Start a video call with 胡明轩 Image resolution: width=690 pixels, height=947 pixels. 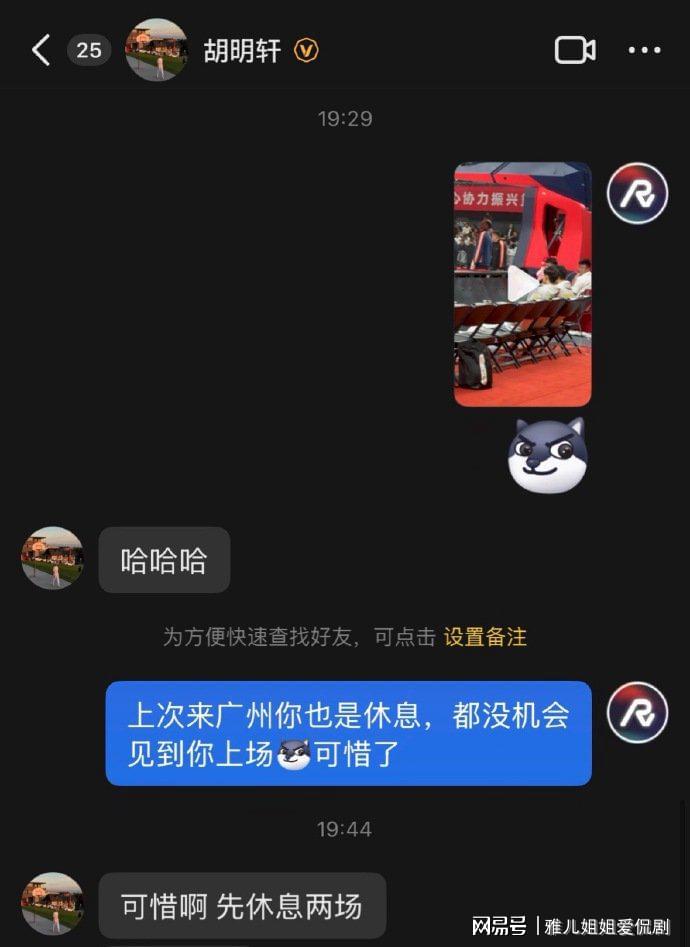[575, 50]
